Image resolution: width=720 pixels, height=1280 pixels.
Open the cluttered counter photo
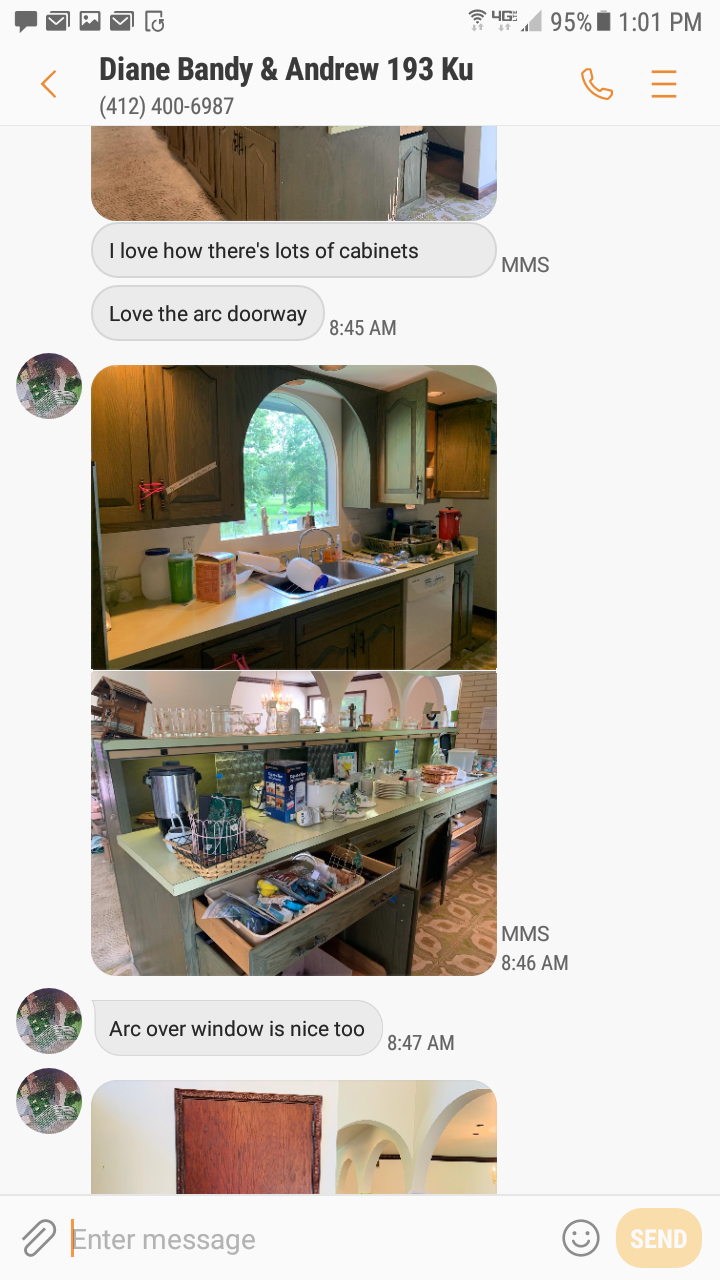pos(294,822)
